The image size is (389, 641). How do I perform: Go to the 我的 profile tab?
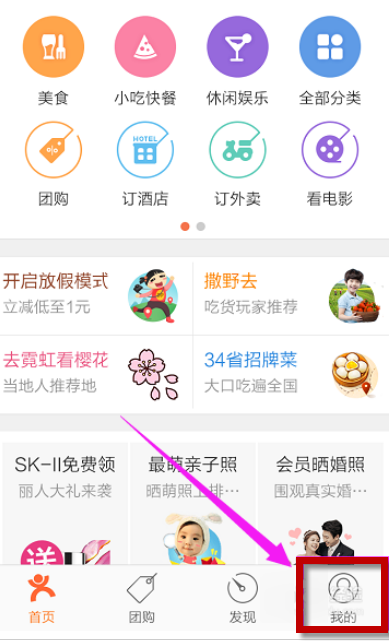[x=343, y=599]
